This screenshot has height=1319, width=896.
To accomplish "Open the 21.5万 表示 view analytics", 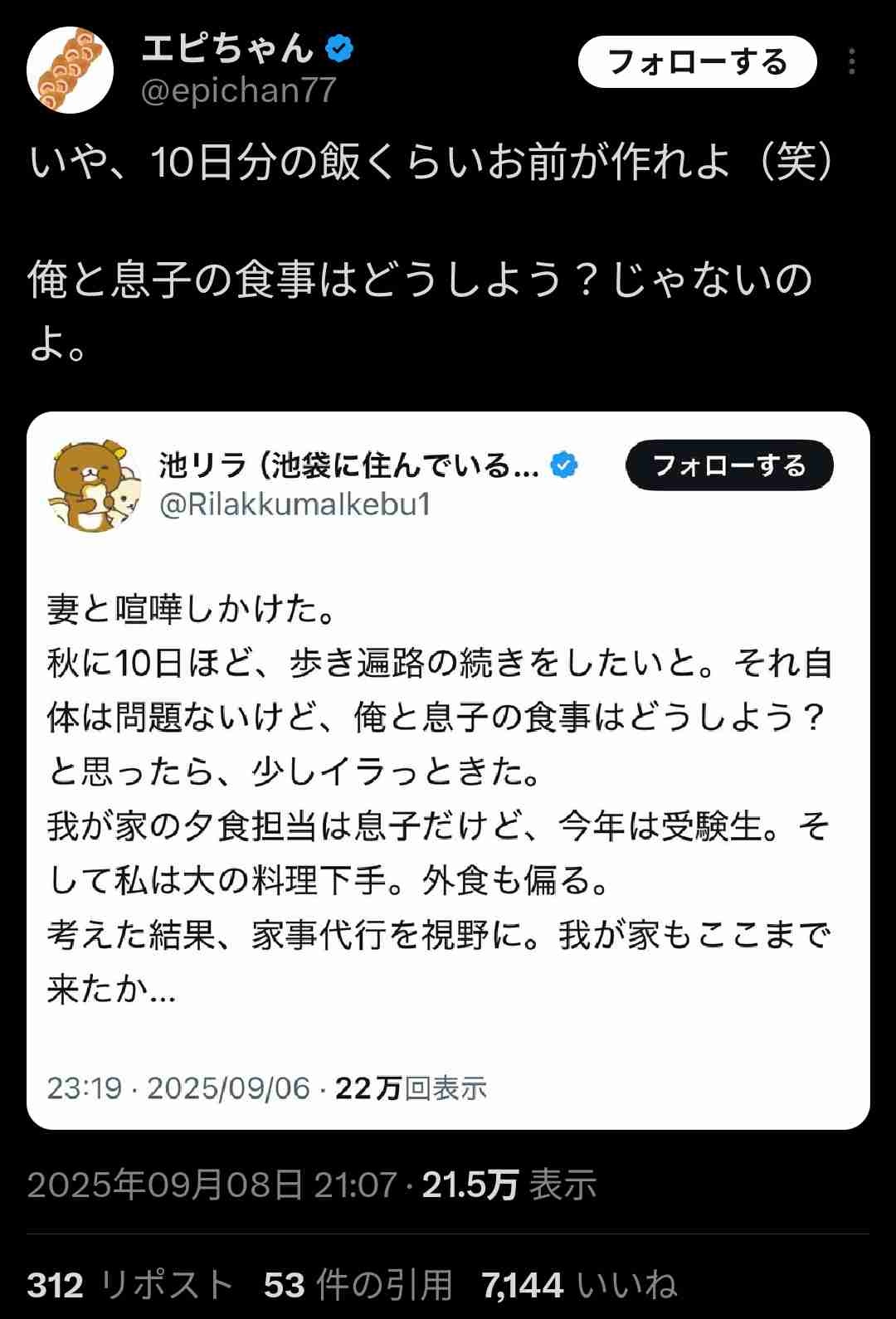I will [x=509, y=1185].
